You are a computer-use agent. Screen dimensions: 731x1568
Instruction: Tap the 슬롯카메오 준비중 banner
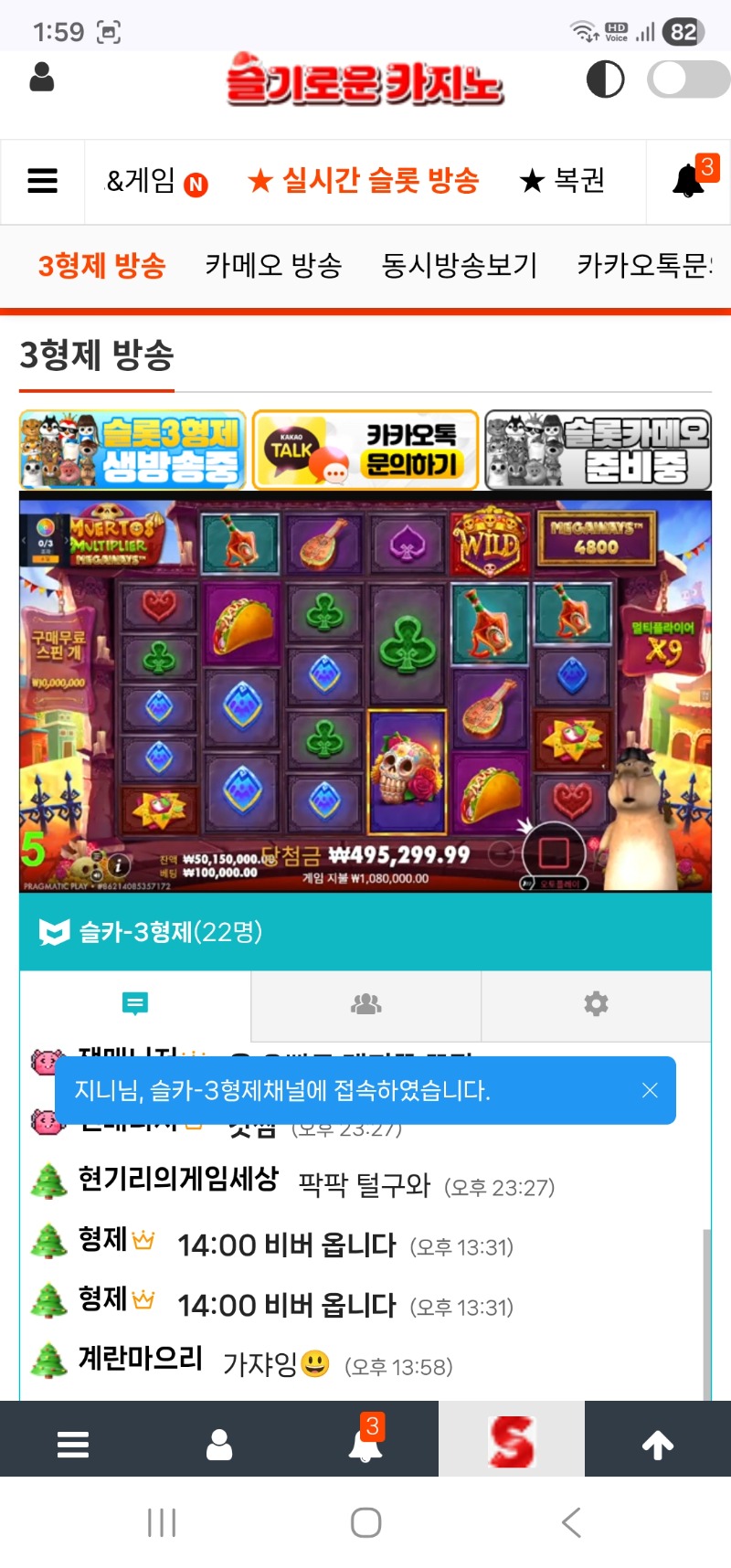point(598,450)
